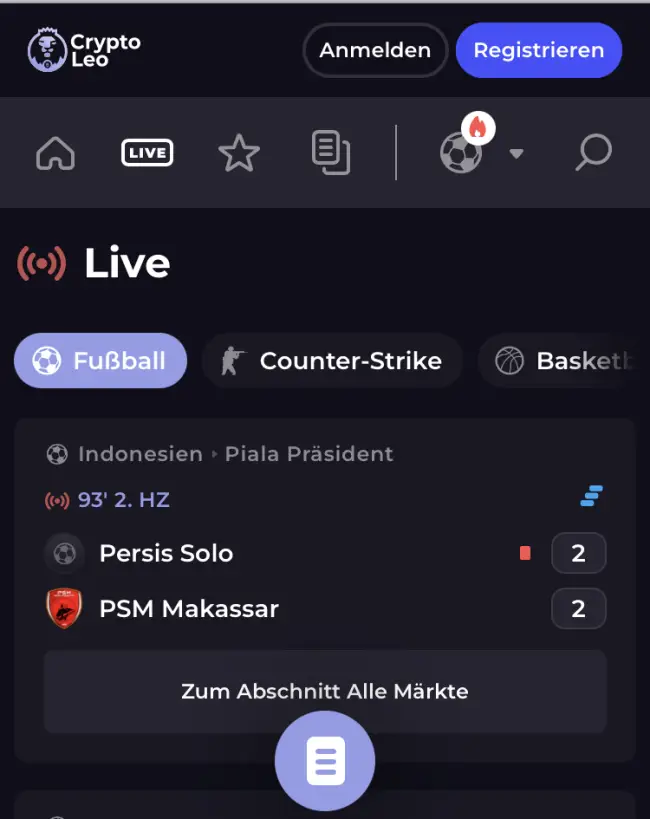Open match statistics icon next to 93'
Screen dimensions: 650x819
pyautogui.click(x=592, y=496)
